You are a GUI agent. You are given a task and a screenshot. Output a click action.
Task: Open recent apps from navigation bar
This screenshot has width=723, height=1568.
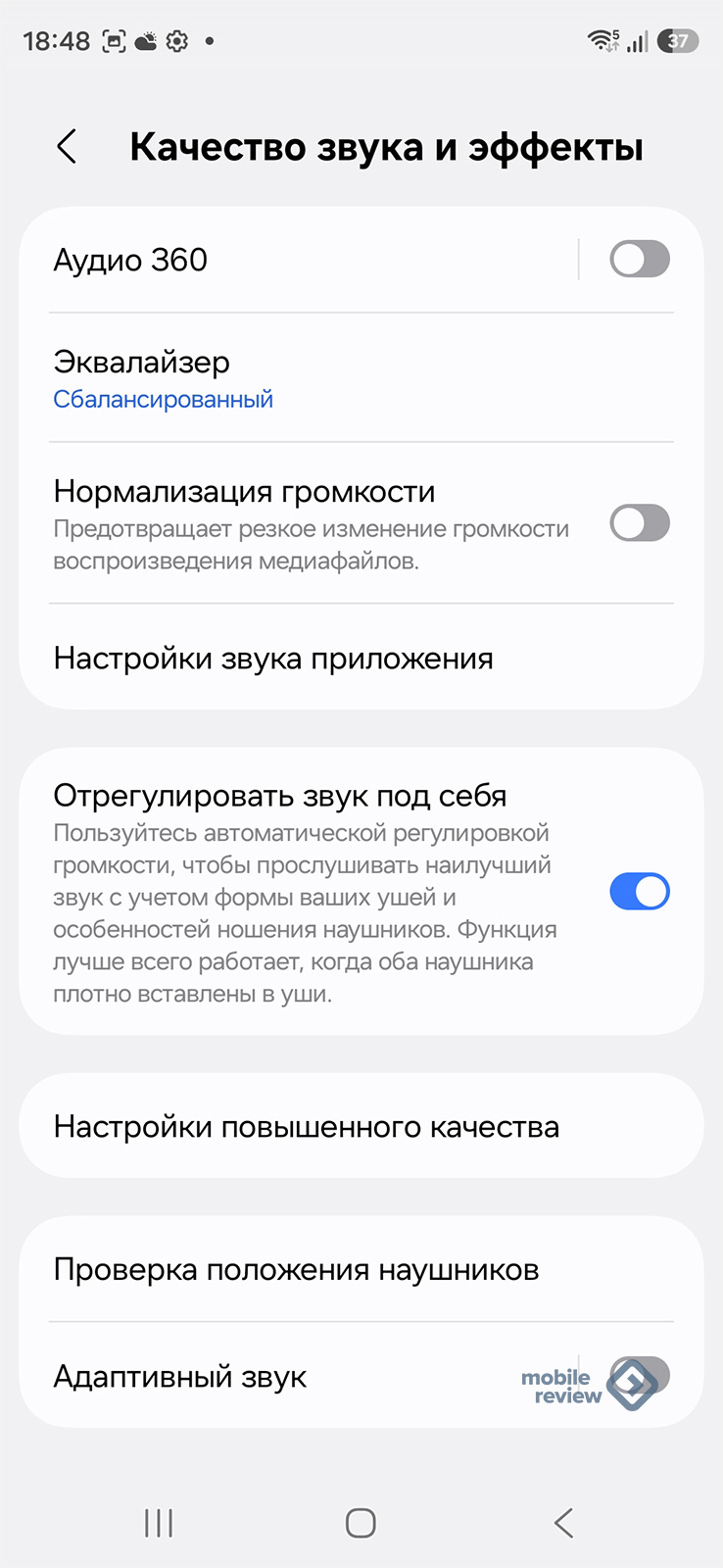tap(159, 1523)
